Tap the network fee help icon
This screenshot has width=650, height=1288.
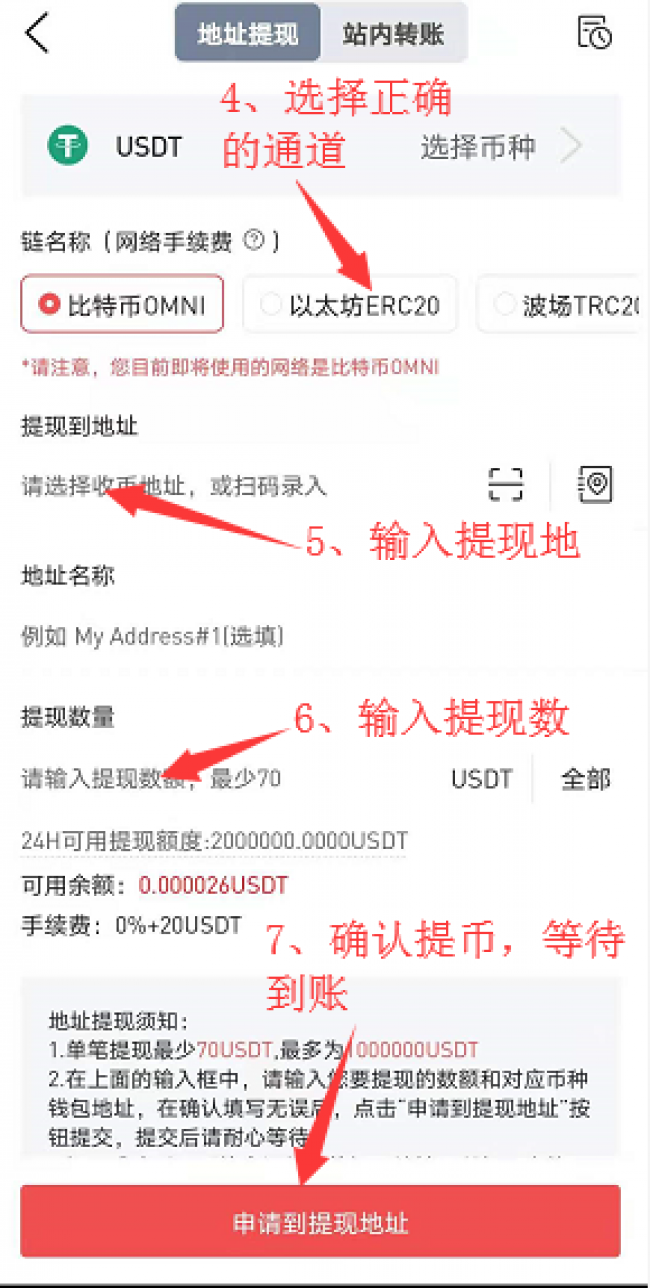click(x=254, y=240)
